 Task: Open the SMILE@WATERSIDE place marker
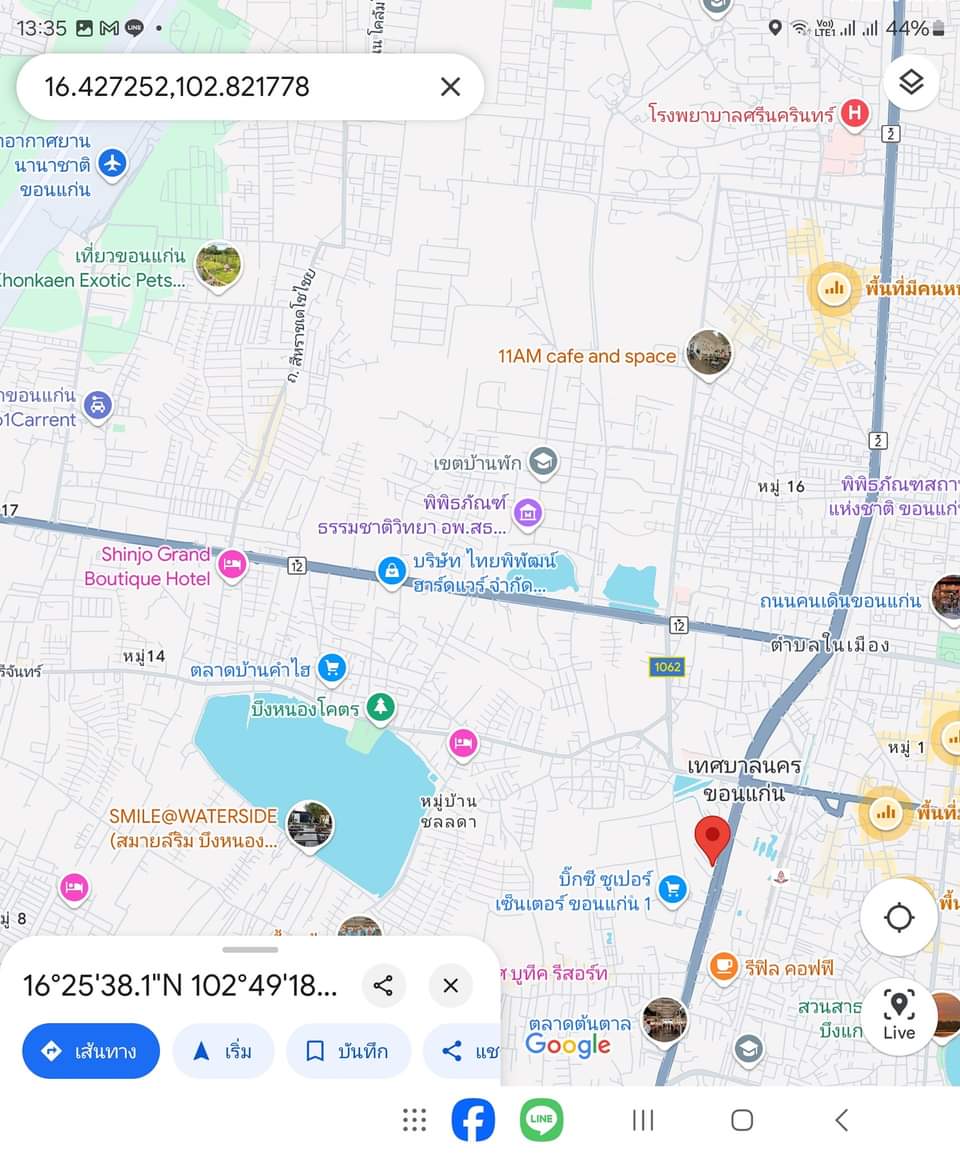310,825
